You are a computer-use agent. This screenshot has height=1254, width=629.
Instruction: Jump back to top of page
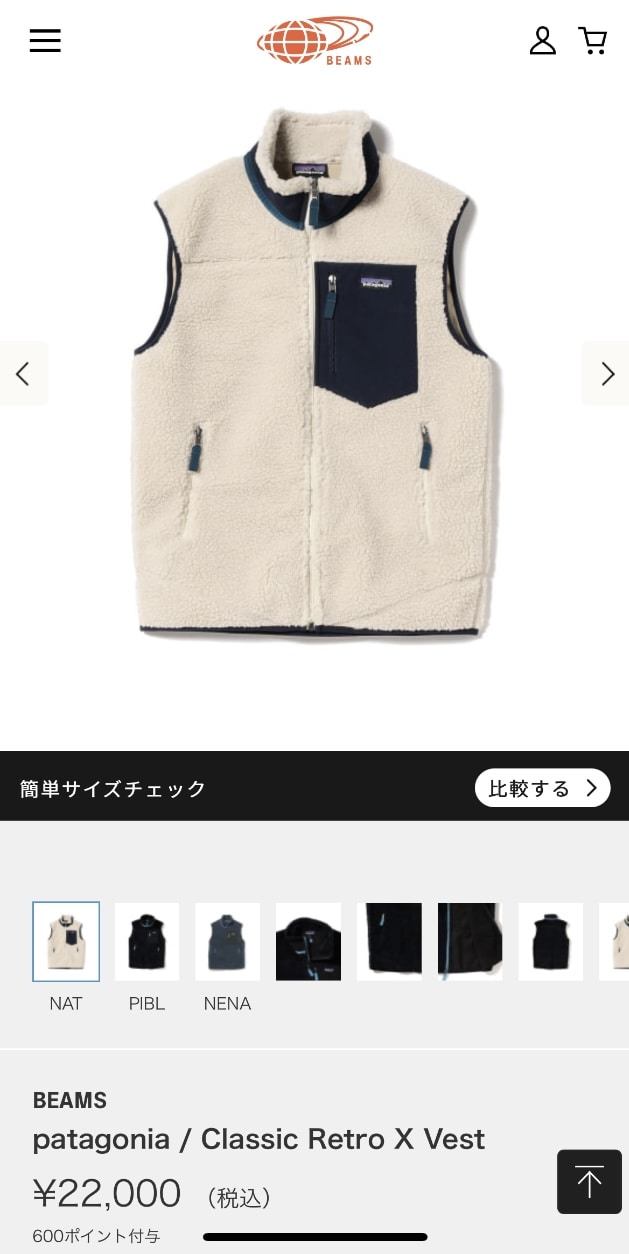(x=589, y=1182)
